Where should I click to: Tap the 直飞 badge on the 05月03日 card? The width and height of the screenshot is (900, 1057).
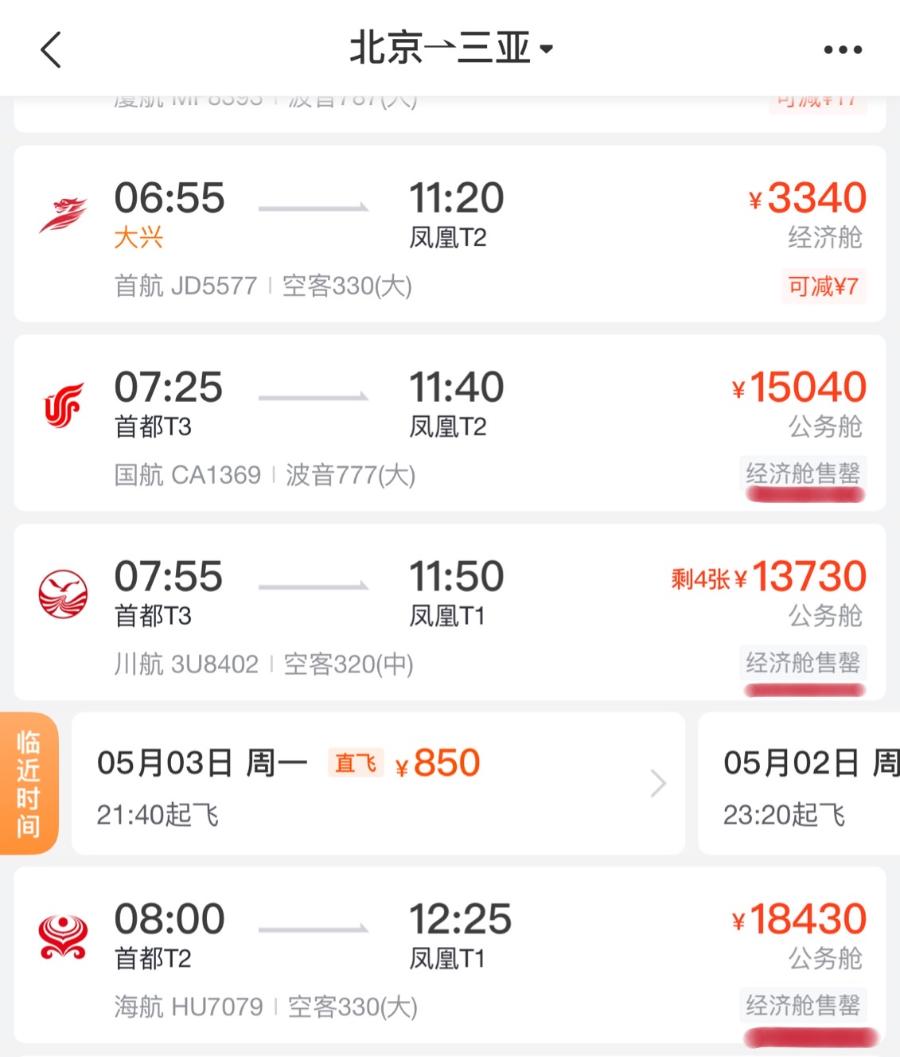click(355, 761)
